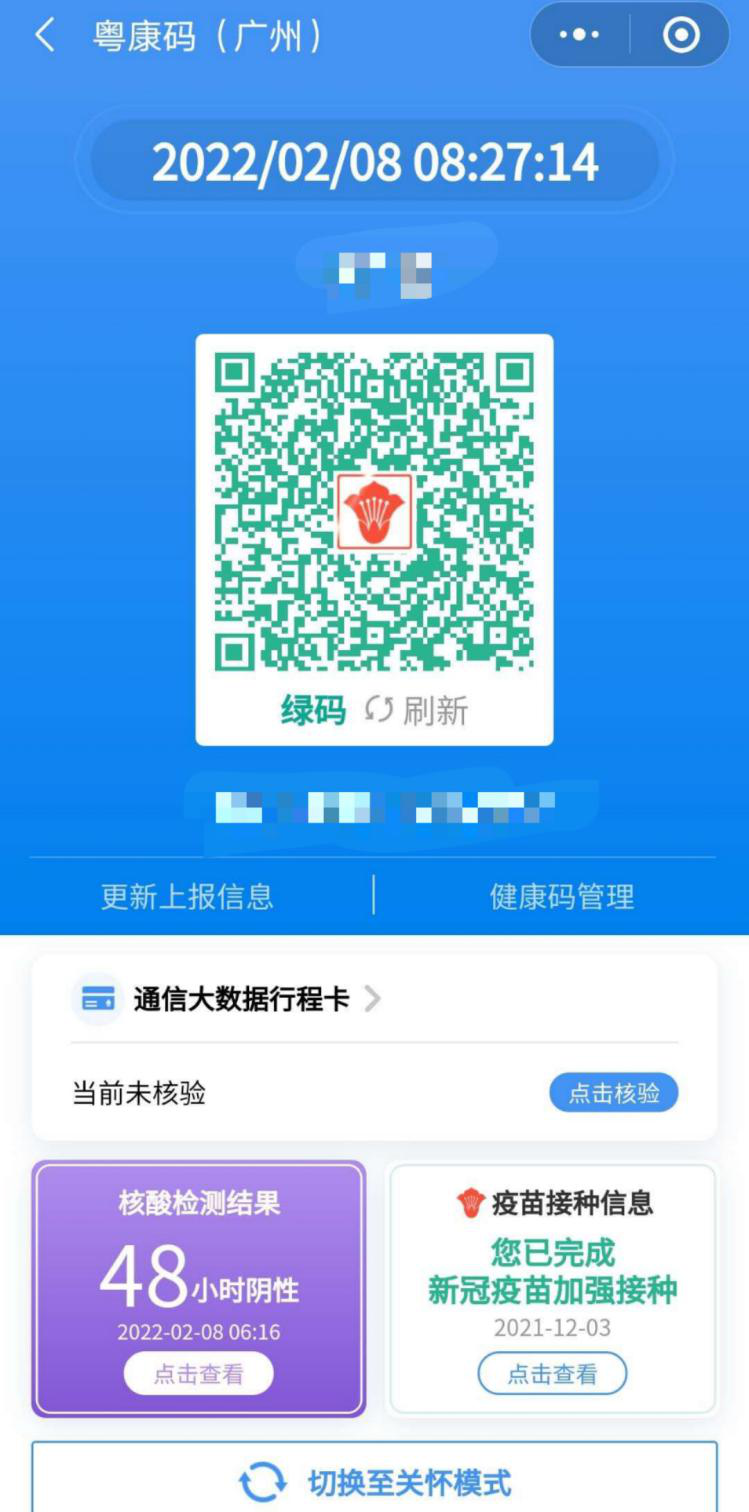Close the mini program via circle icon
749x1512 pixels.
[681, 35]
